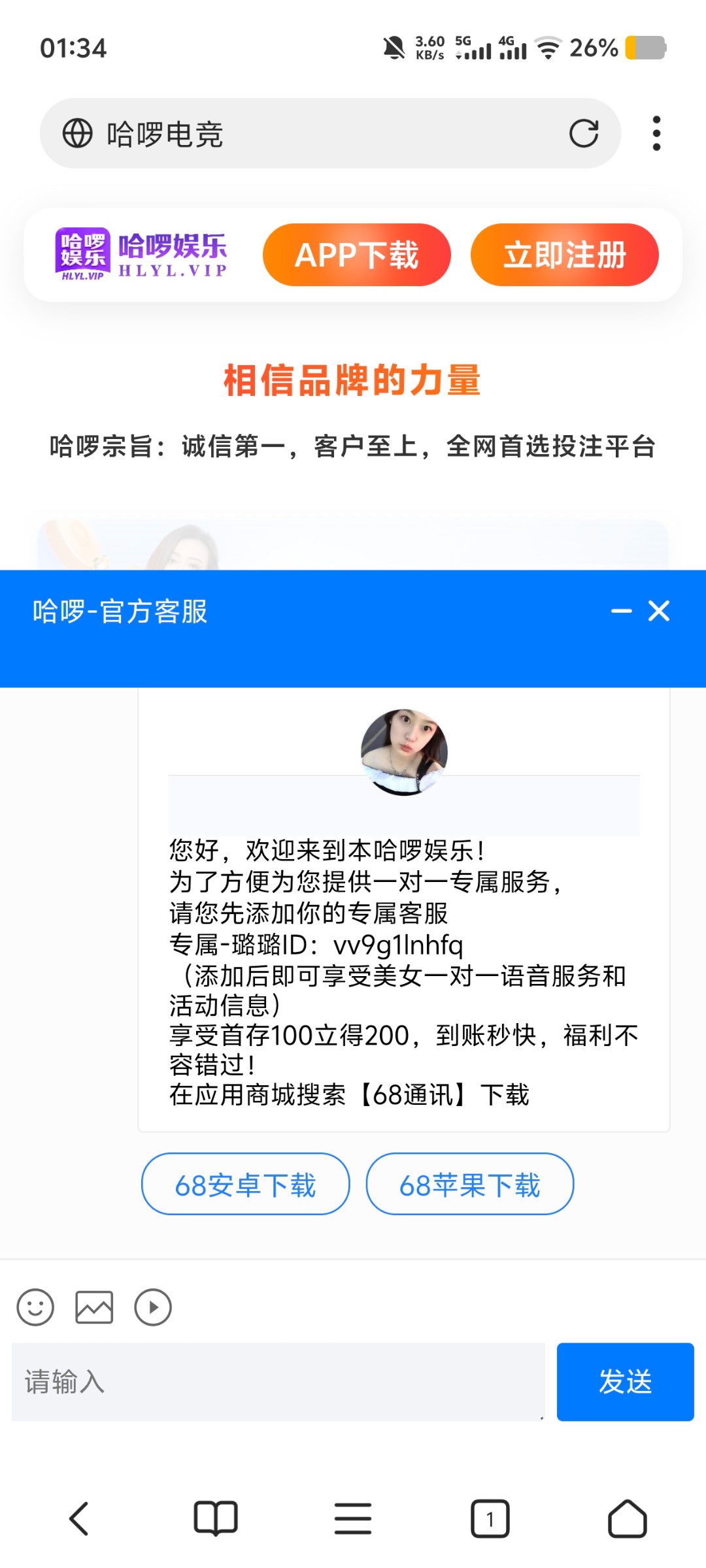Minimize the 哈啰-官方客服 chat window
The height and width of the screenshot is (1568, 706).
coord(621,612)
